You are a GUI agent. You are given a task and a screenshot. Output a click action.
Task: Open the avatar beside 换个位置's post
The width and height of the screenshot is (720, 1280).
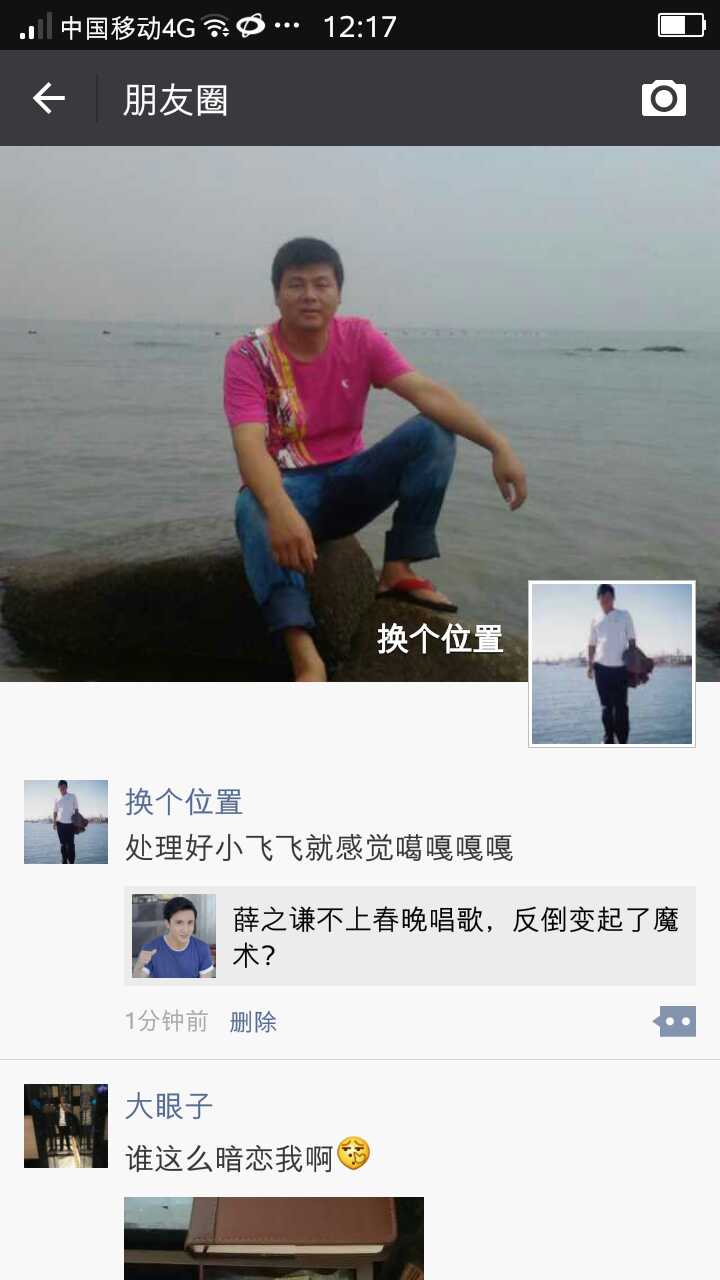click(66, 822)
